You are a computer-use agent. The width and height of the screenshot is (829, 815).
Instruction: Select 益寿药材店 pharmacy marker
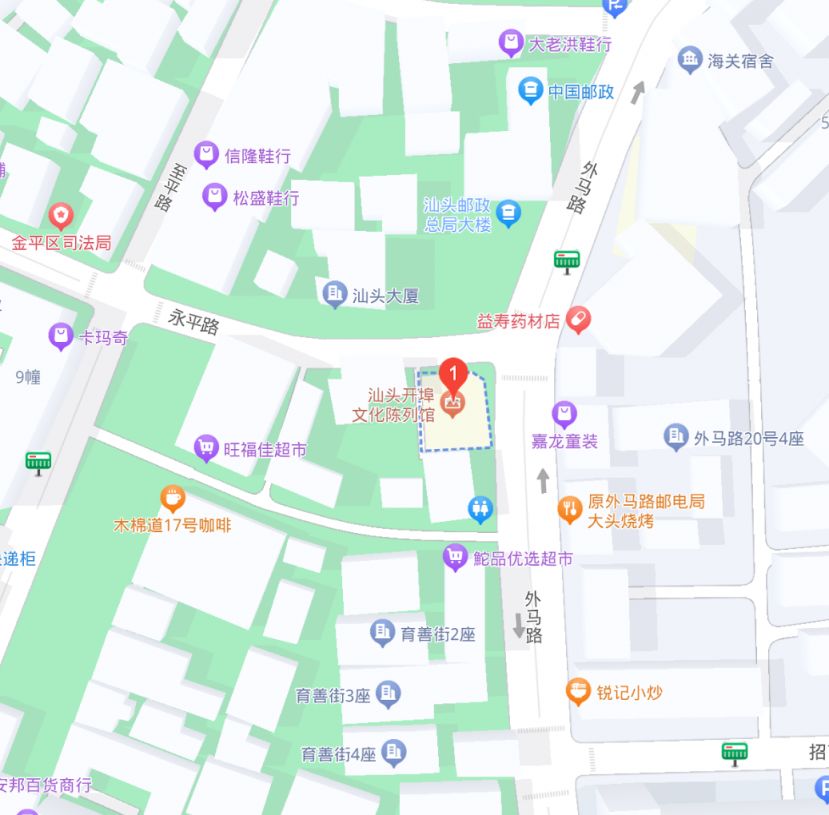pos(578,320)
